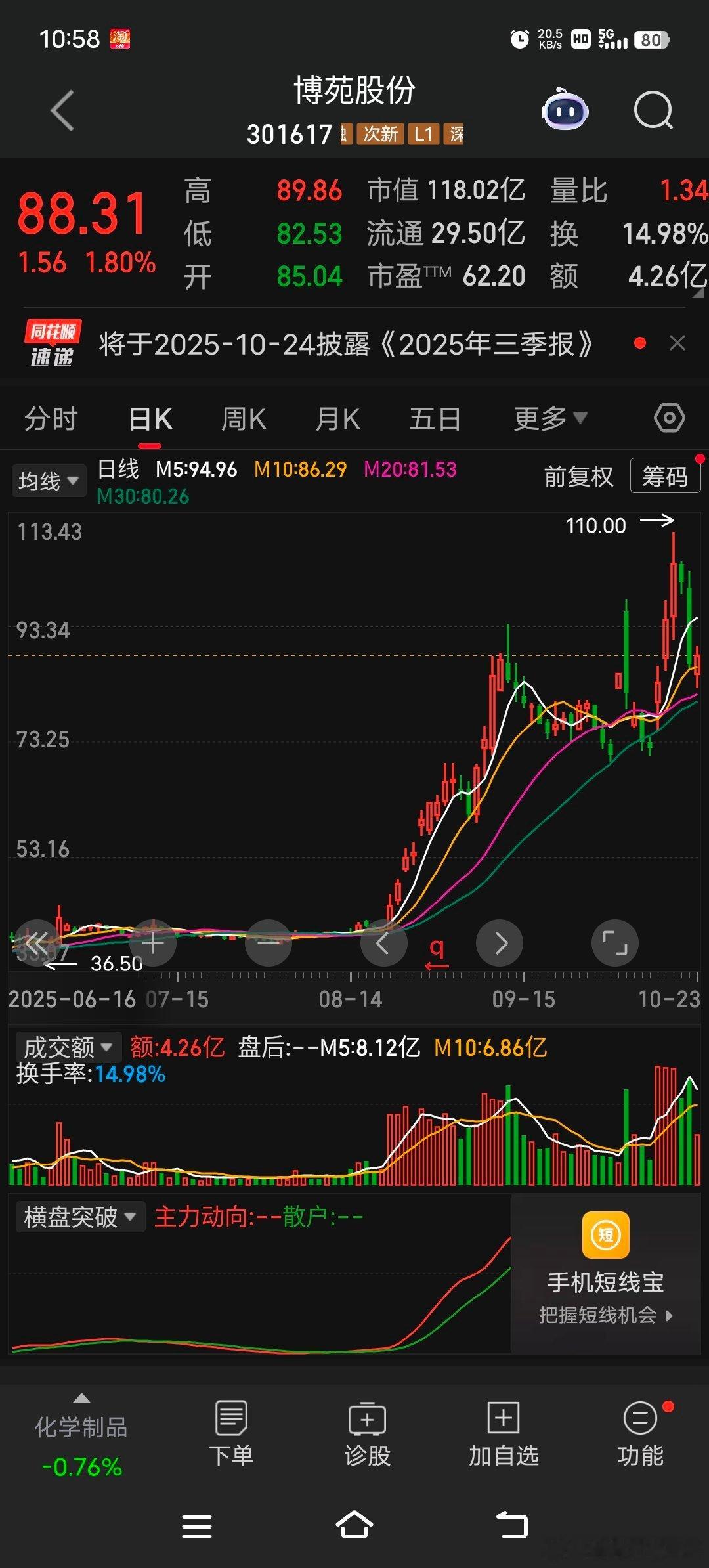Add stock with 加自选
709x1568 pixels.
point(504,1433)
